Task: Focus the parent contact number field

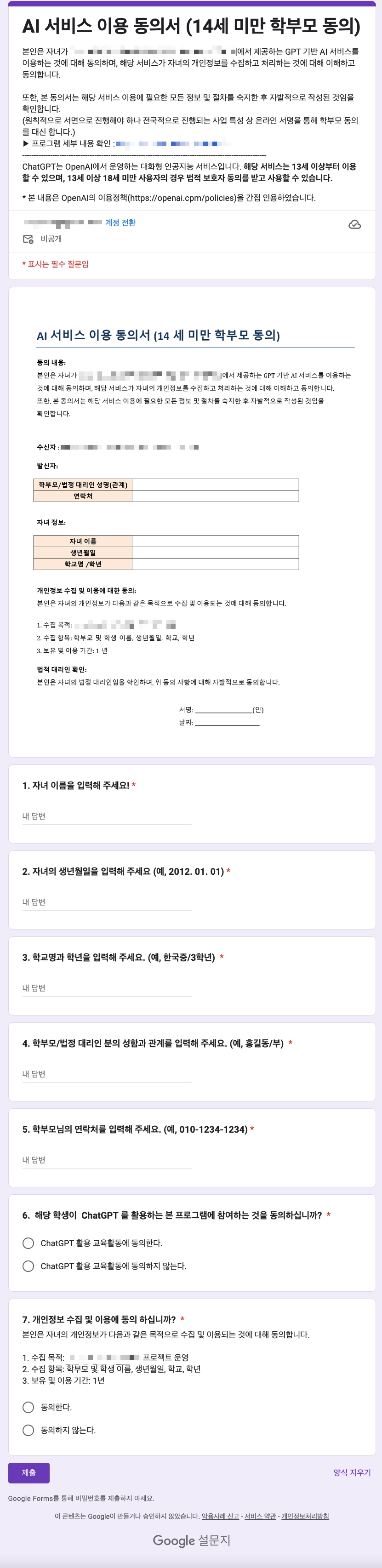Action: coord(107,1159)
